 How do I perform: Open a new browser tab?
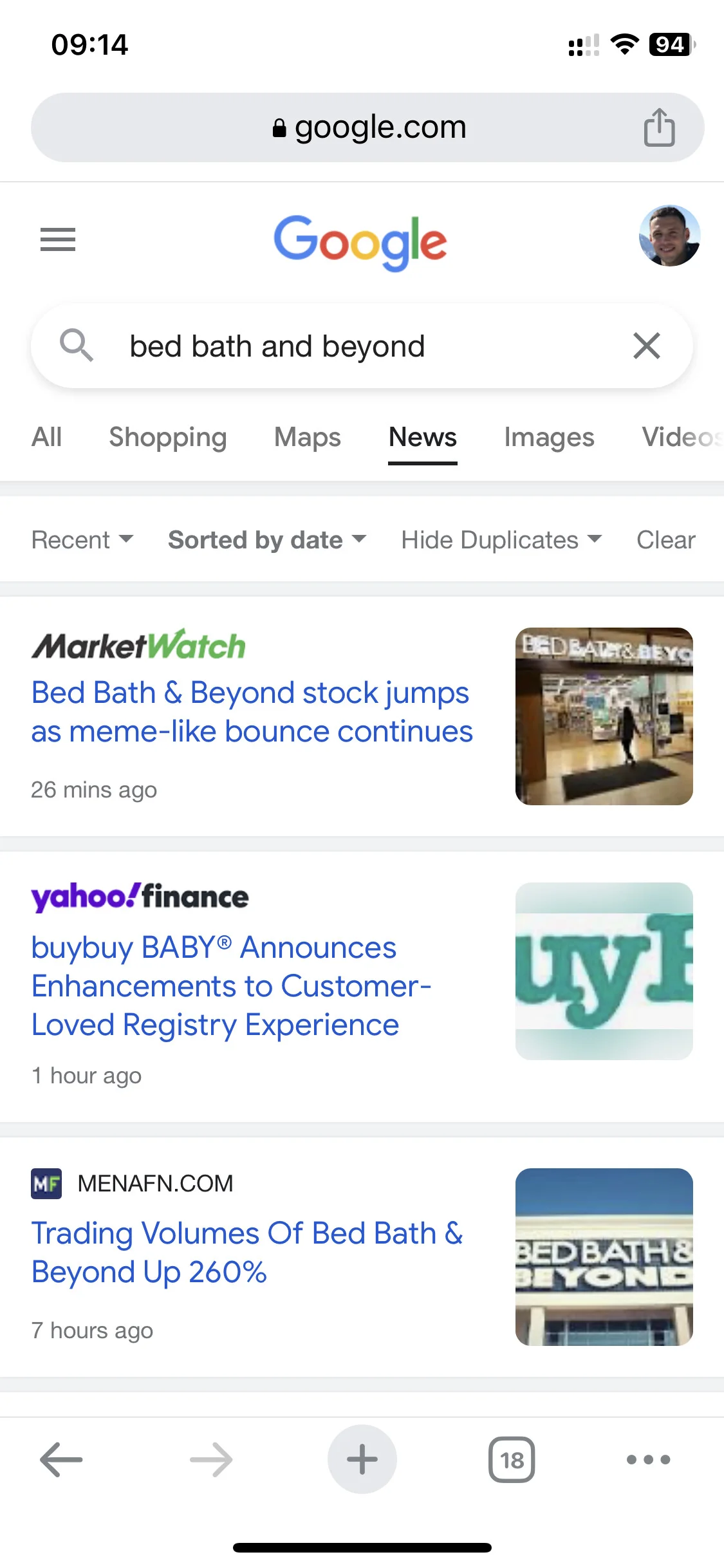coord(362,1459)
